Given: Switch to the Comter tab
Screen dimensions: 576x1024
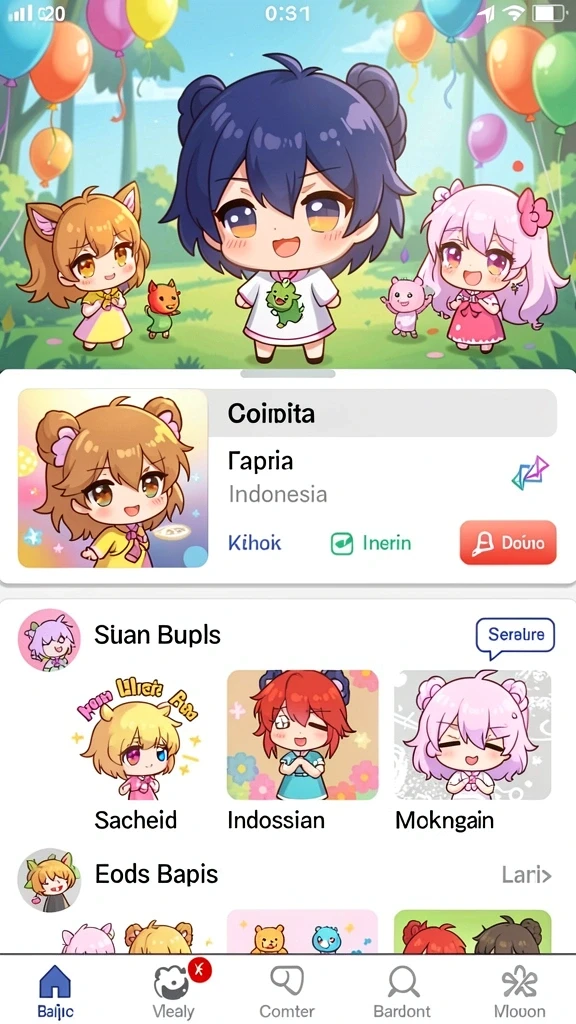Looking at the screenshot, I should click(287, 991).
